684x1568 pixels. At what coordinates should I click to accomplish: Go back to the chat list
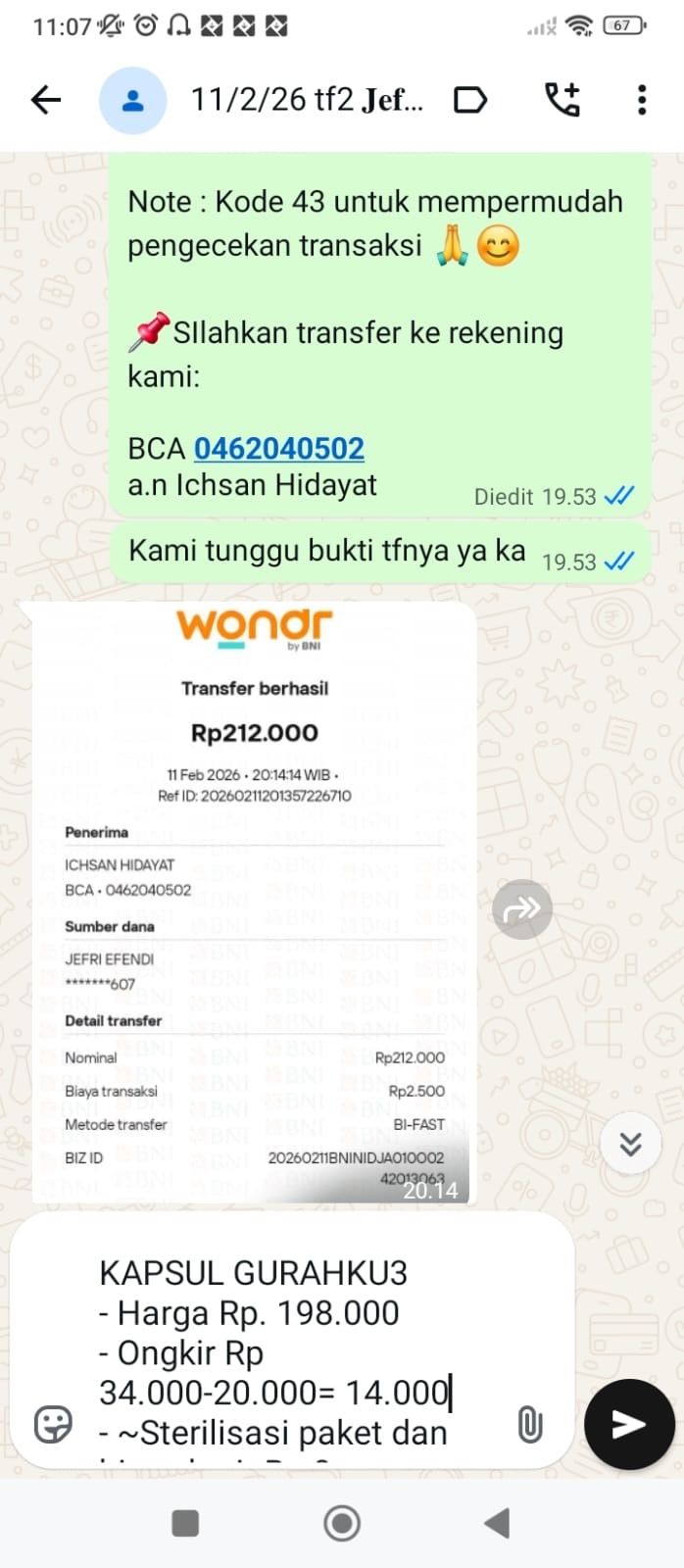46,99
